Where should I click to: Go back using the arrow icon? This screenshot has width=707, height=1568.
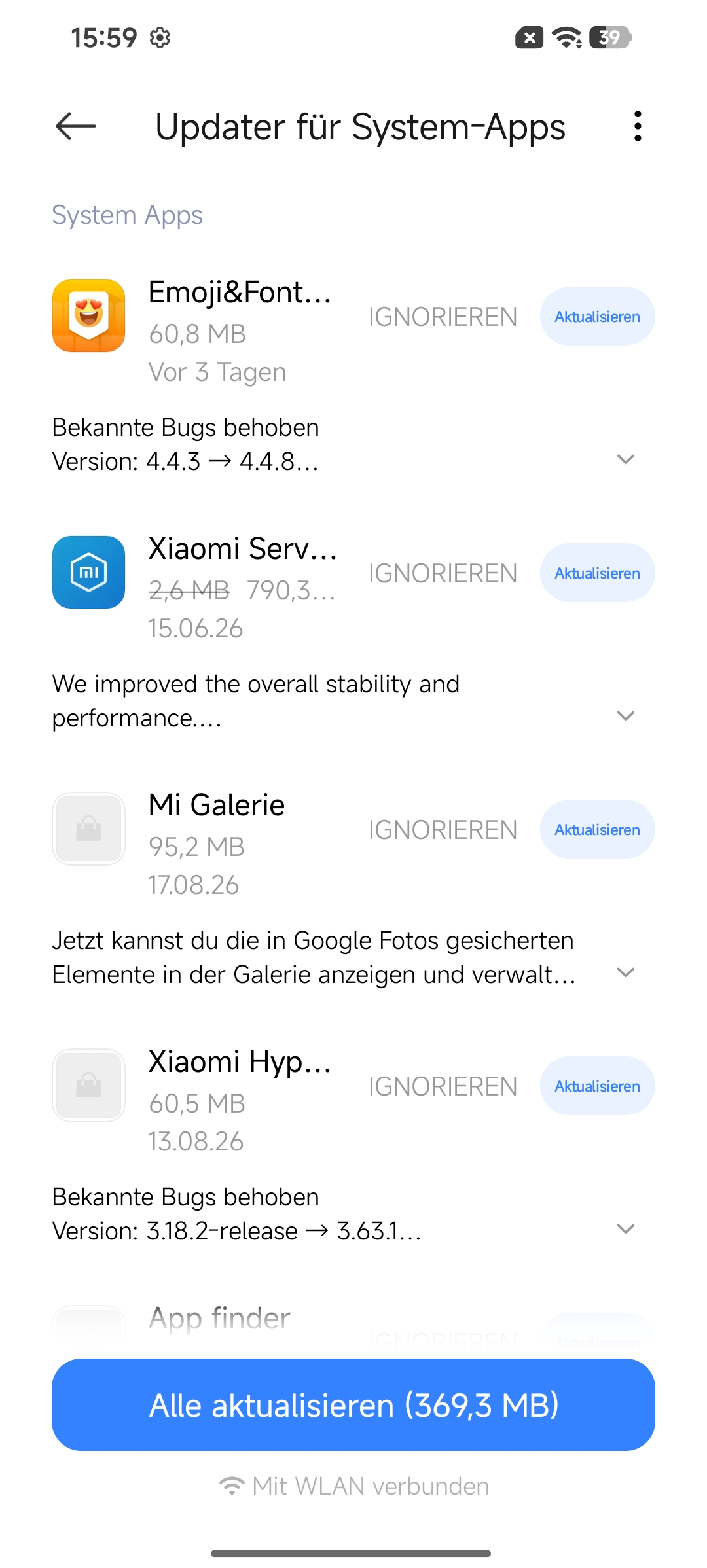coord(76,126)
